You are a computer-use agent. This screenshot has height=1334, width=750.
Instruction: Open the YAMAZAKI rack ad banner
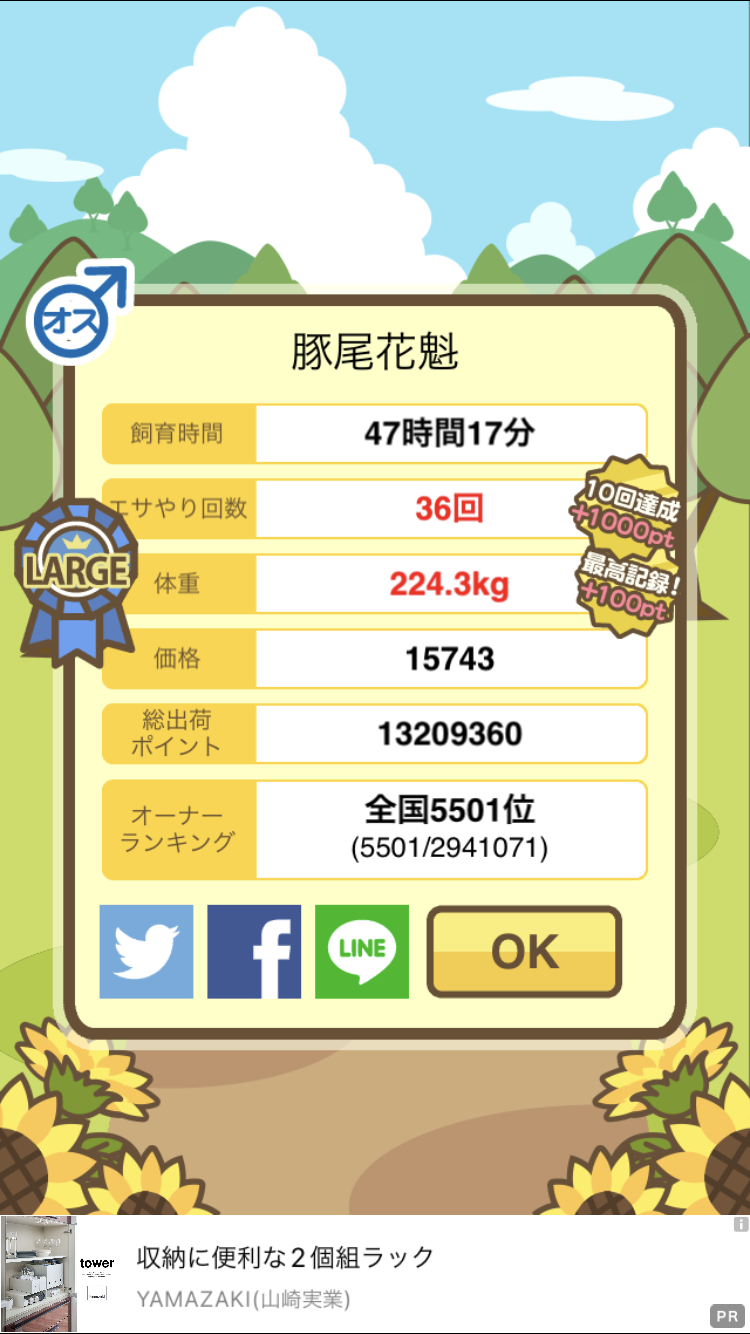pos(375,1274)
